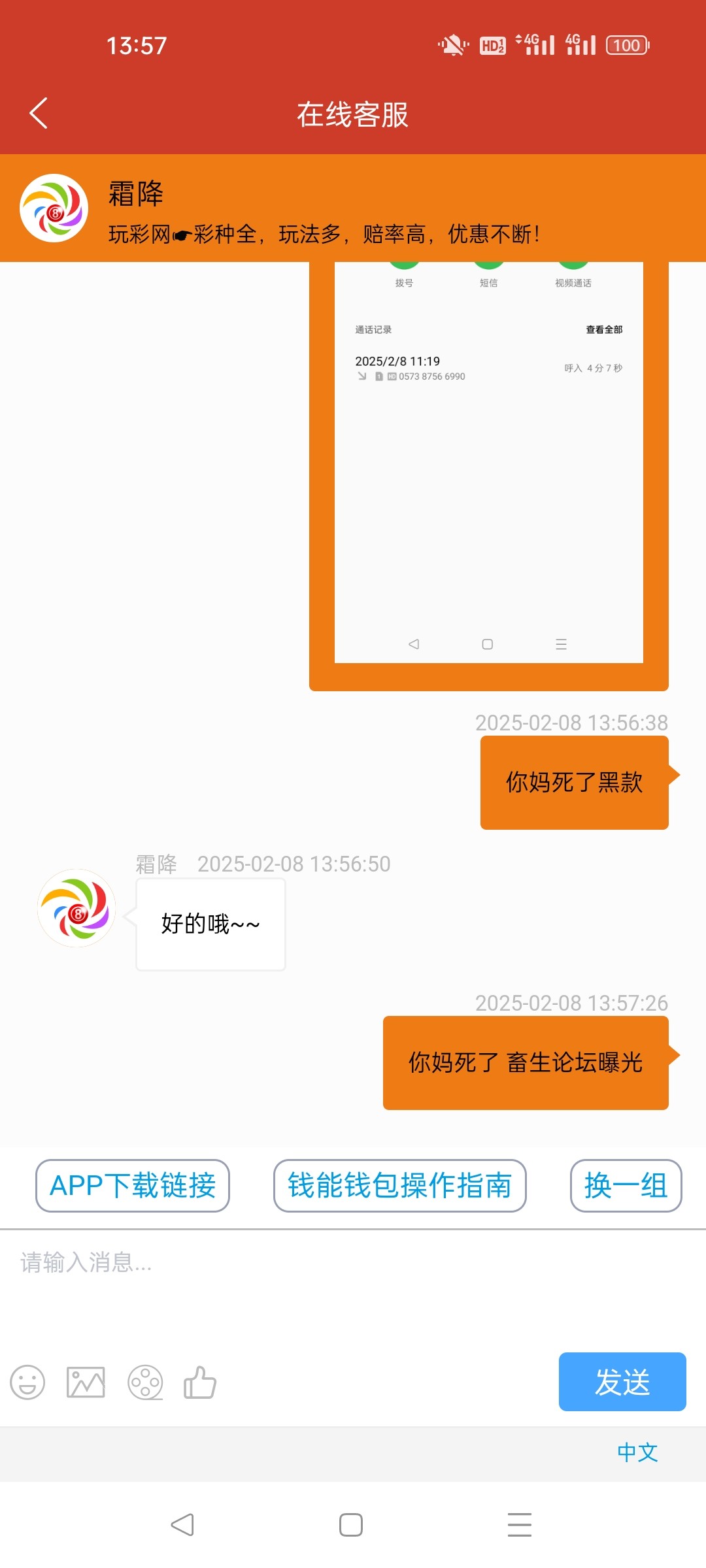Tap the thumbs-up icon in the toolbar
The image size is (706, 1568).
click(201, 1382)
